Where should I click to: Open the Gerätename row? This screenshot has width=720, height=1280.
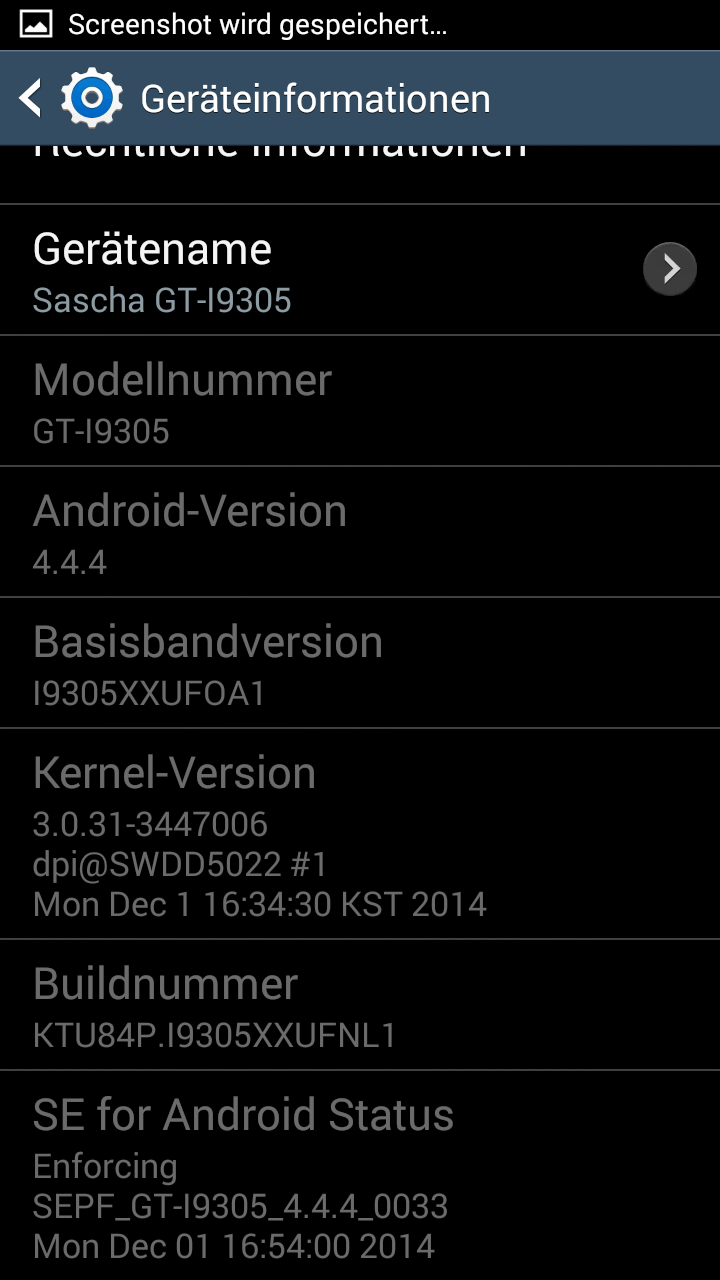(360, 270)
